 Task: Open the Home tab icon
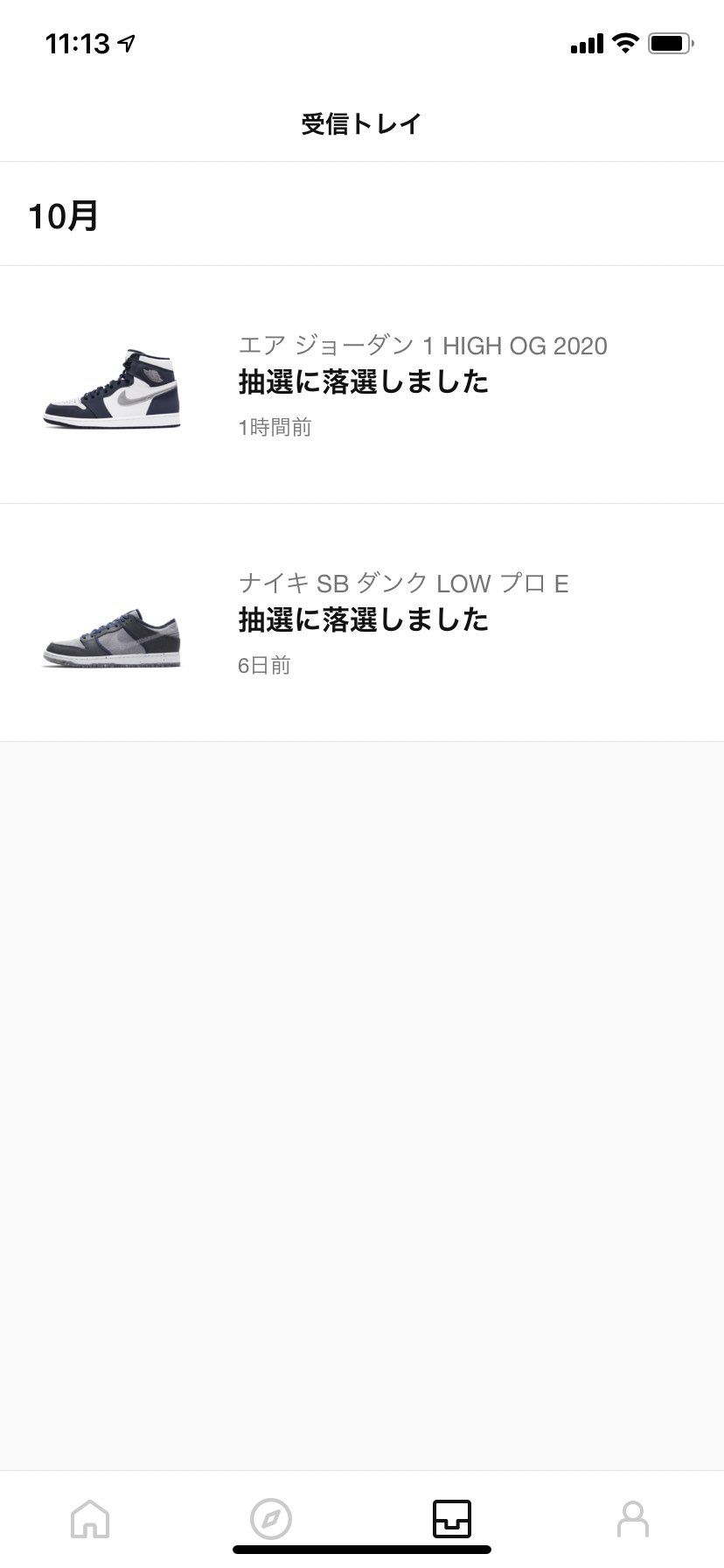[x=88, y=1518]
